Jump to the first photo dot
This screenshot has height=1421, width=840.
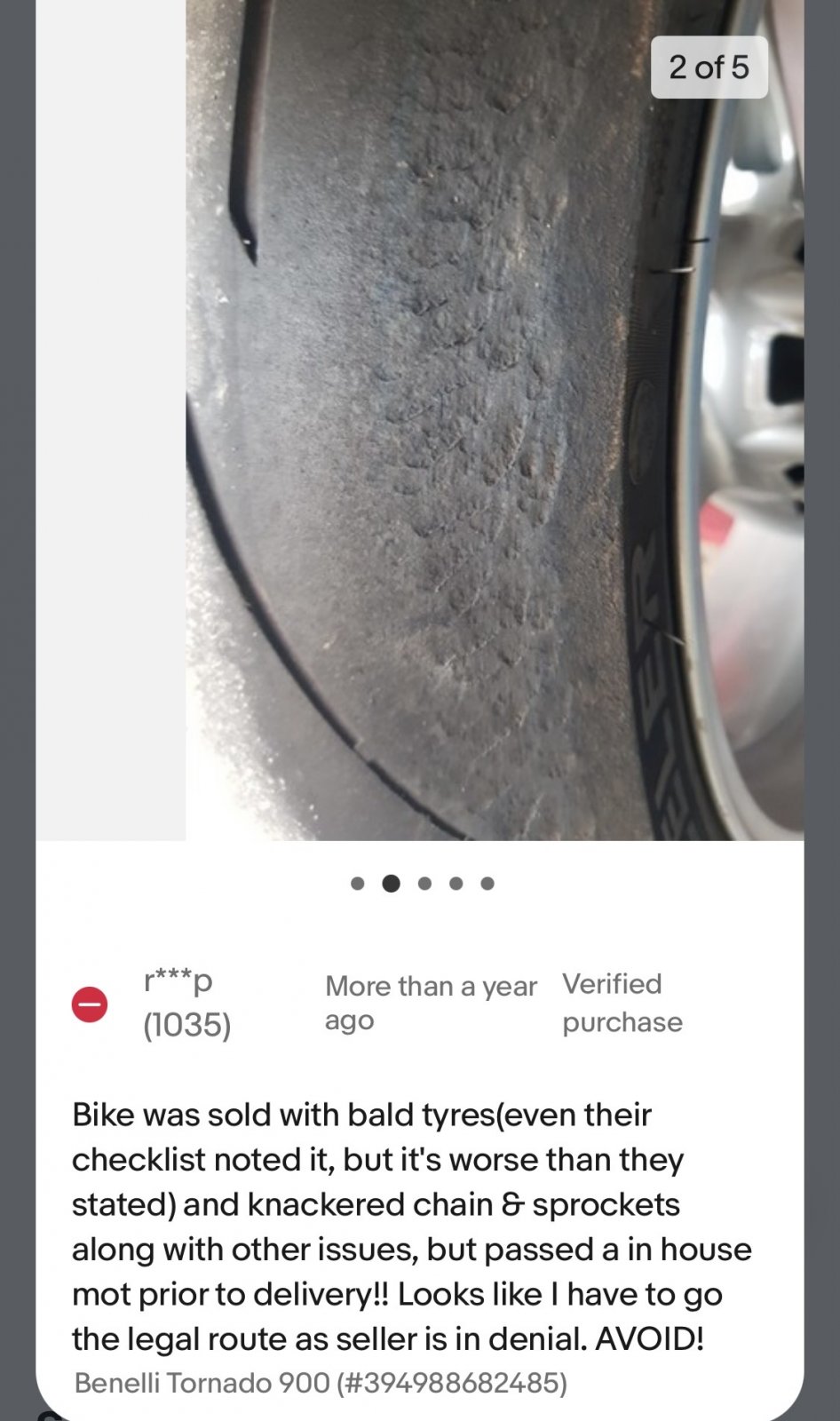(x=358, y=884)
